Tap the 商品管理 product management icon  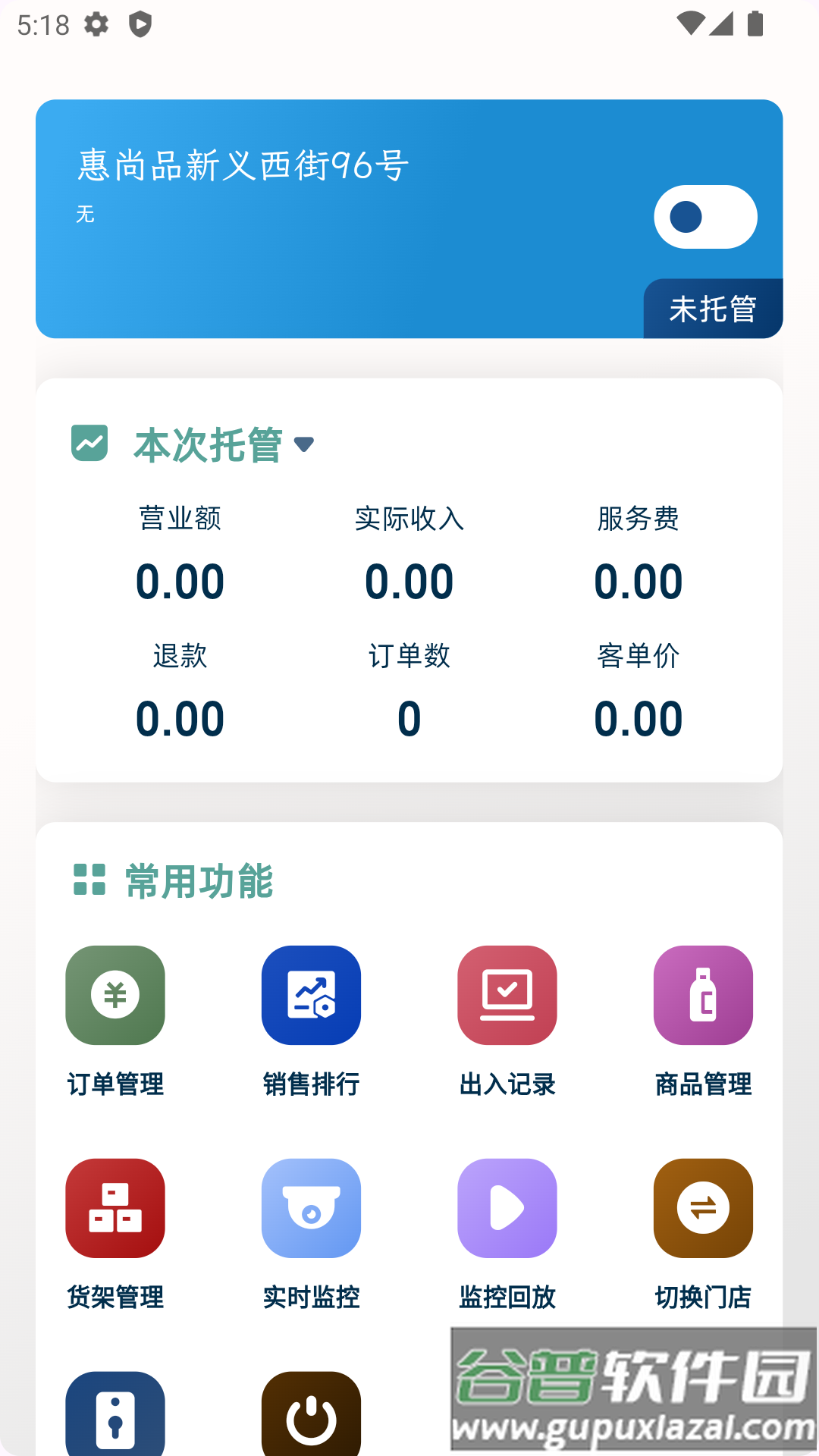pos(703,996)
